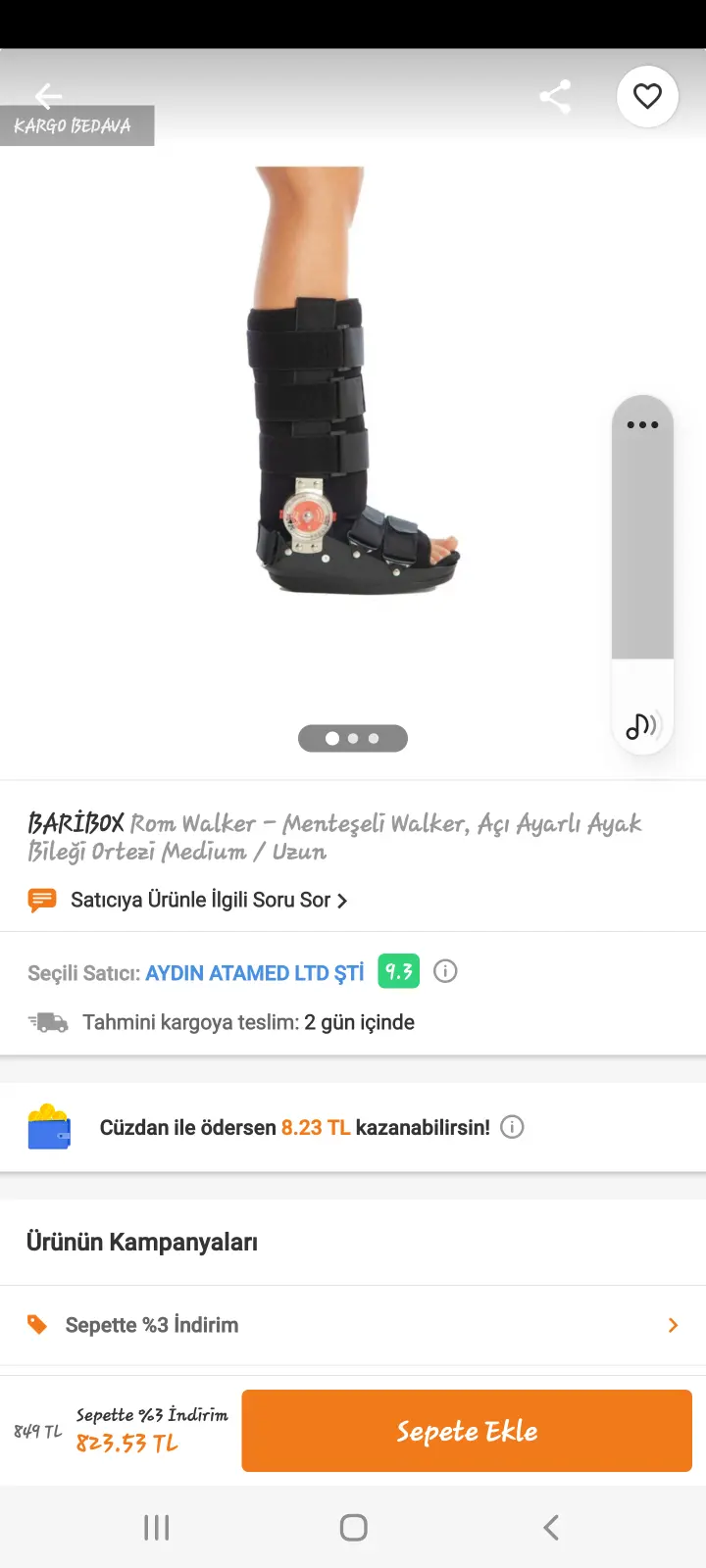Open the three-dot floating panel menu
Viewport: 706px width, 1568px height.
click(642, 424)
